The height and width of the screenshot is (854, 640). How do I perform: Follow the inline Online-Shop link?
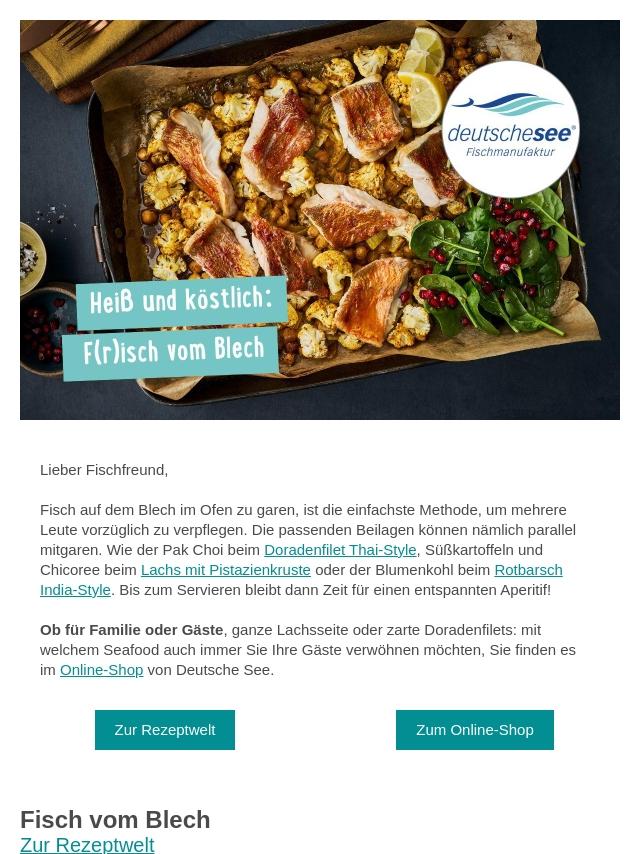[101, 669]
